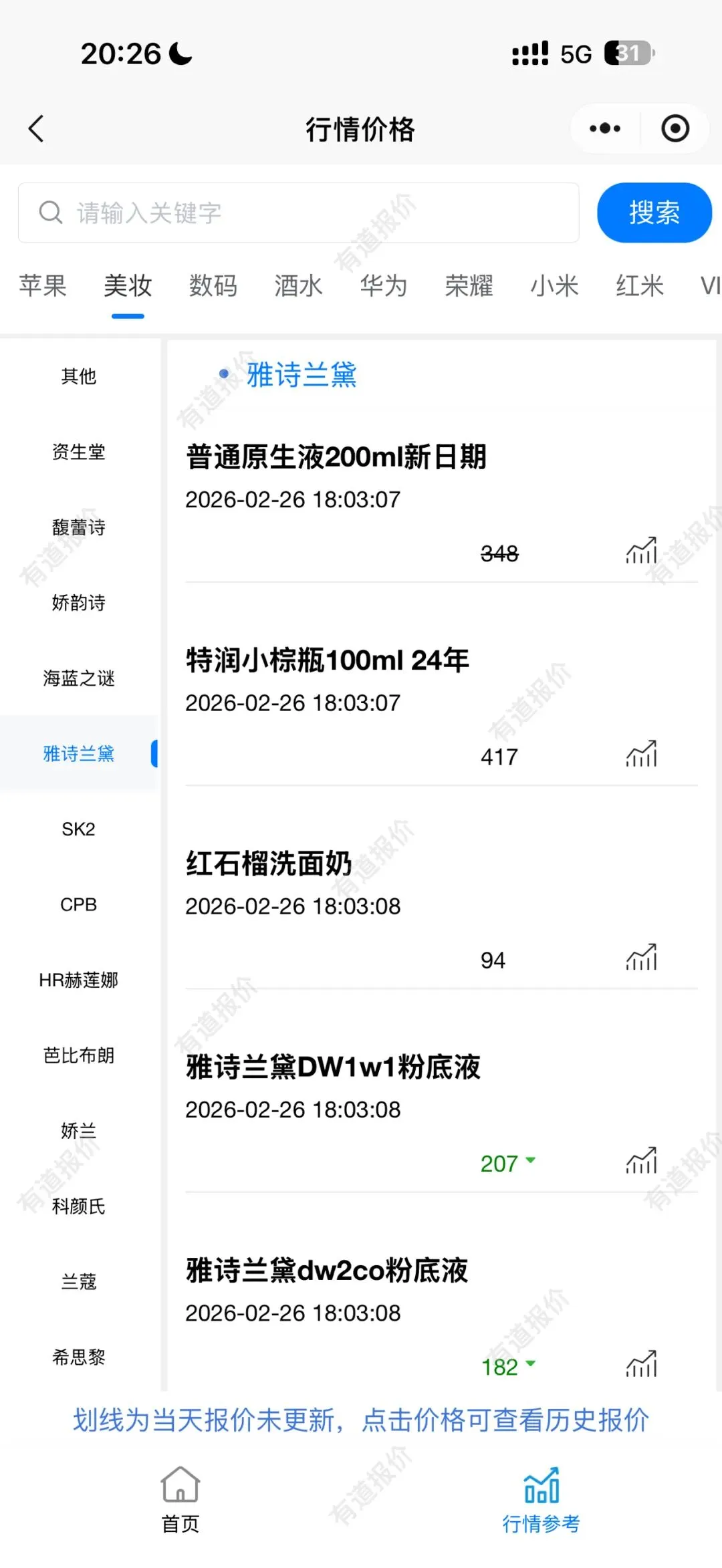View price 207 history for DW1w1粉底液

point(499,1164)
